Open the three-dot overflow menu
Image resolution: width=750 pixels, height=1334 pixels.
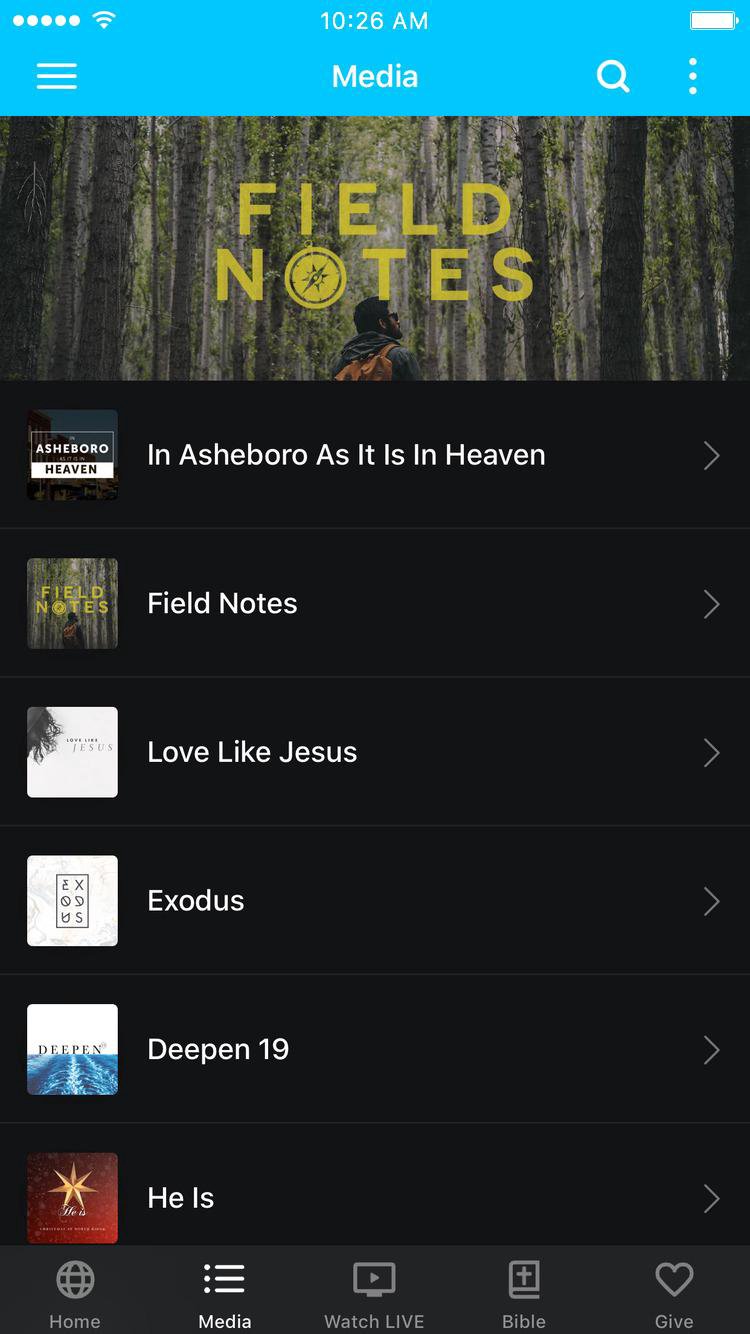click(692, 76)
